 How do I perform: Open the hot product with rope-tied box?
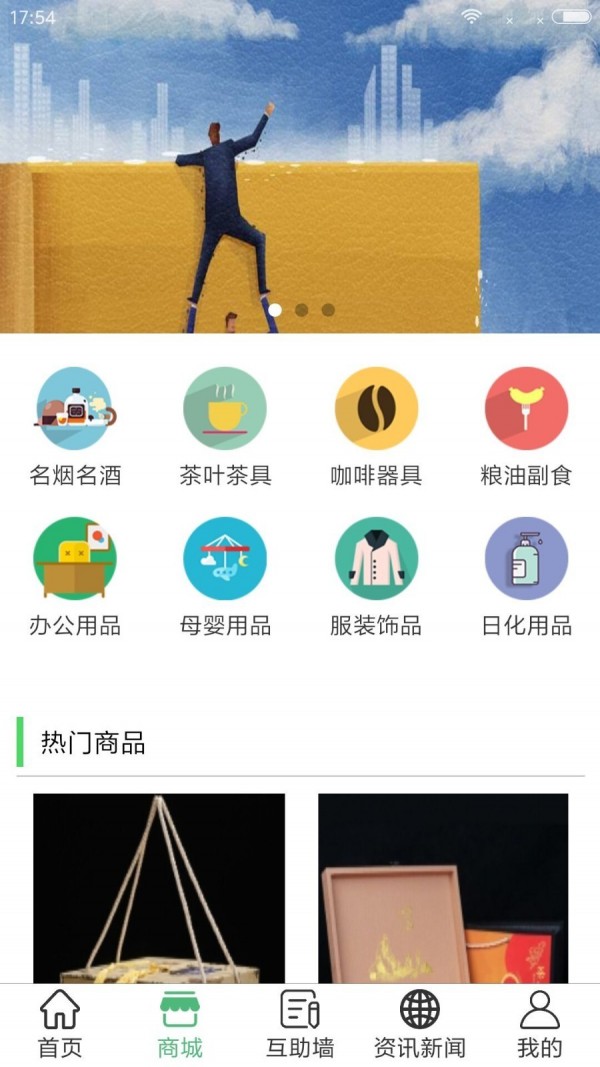click(159, 888)
